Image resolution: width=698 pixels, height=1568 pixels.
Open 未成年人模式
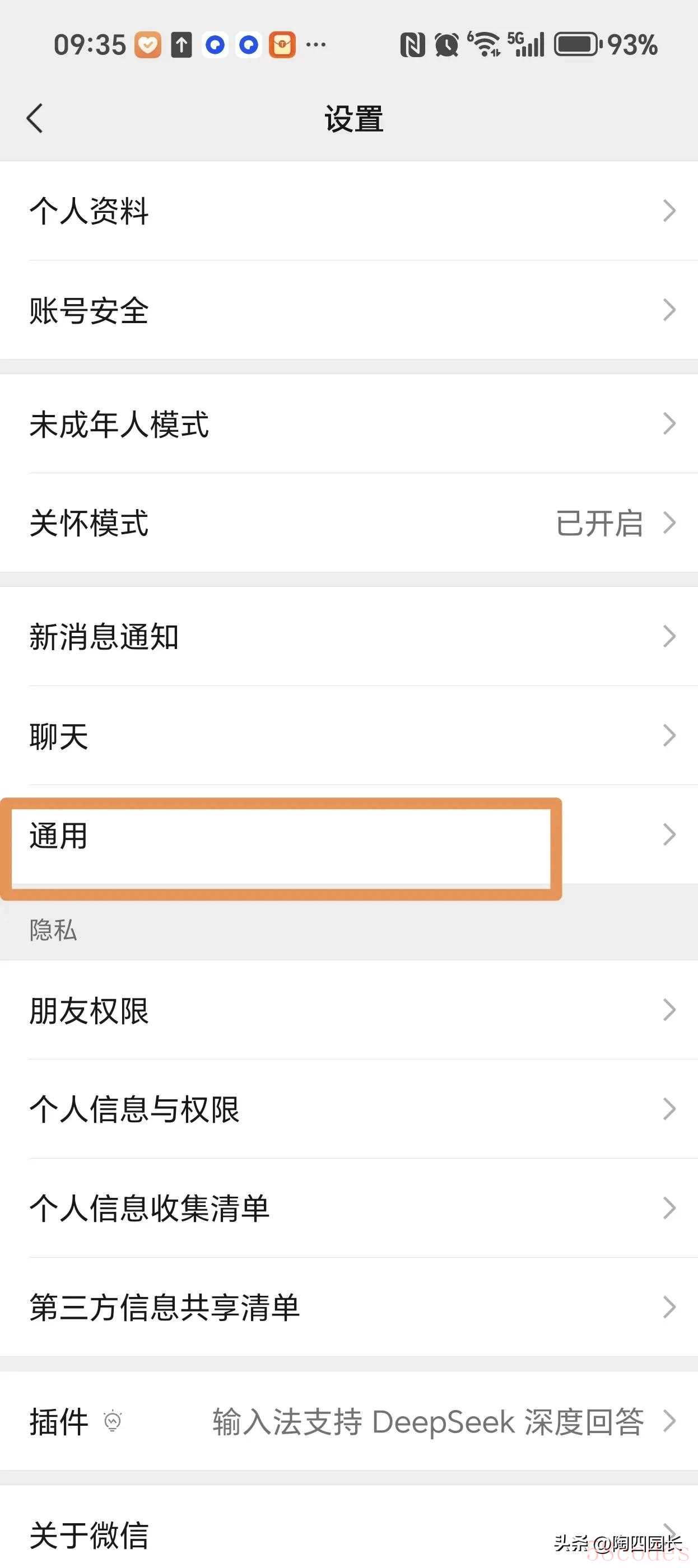(349, 424)
